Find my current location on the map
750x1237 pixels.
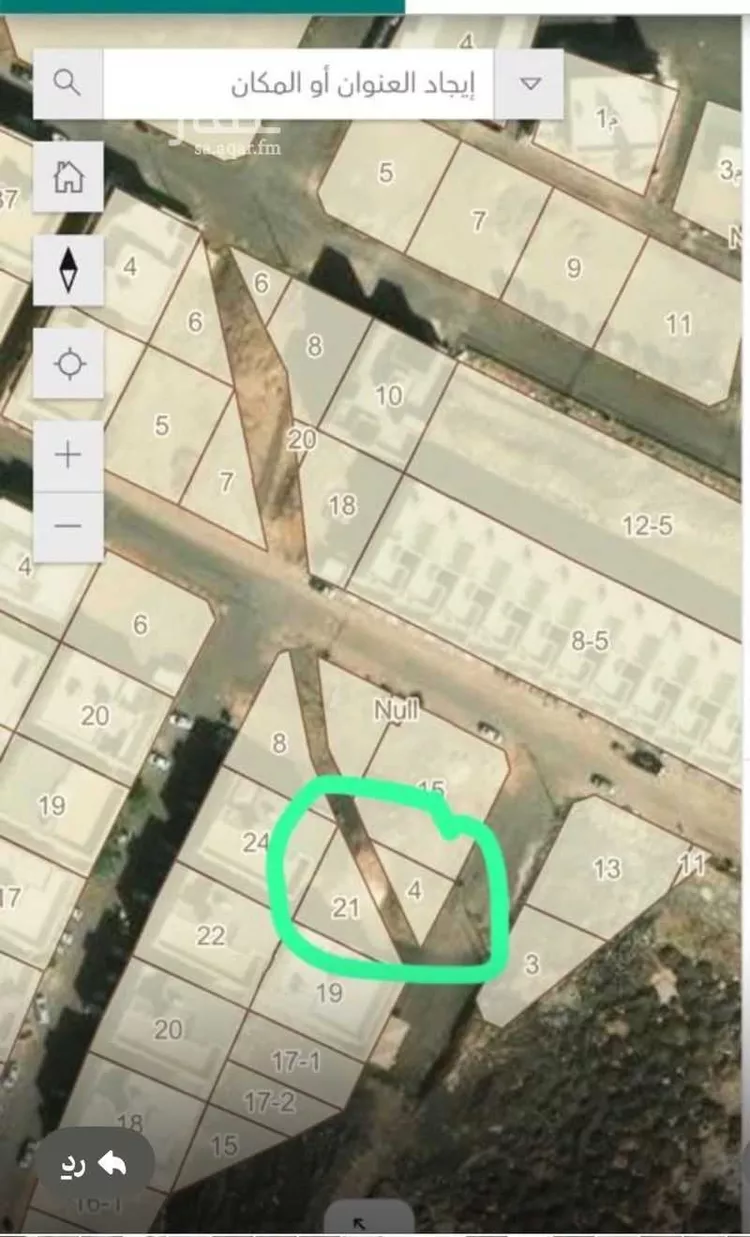68,363
